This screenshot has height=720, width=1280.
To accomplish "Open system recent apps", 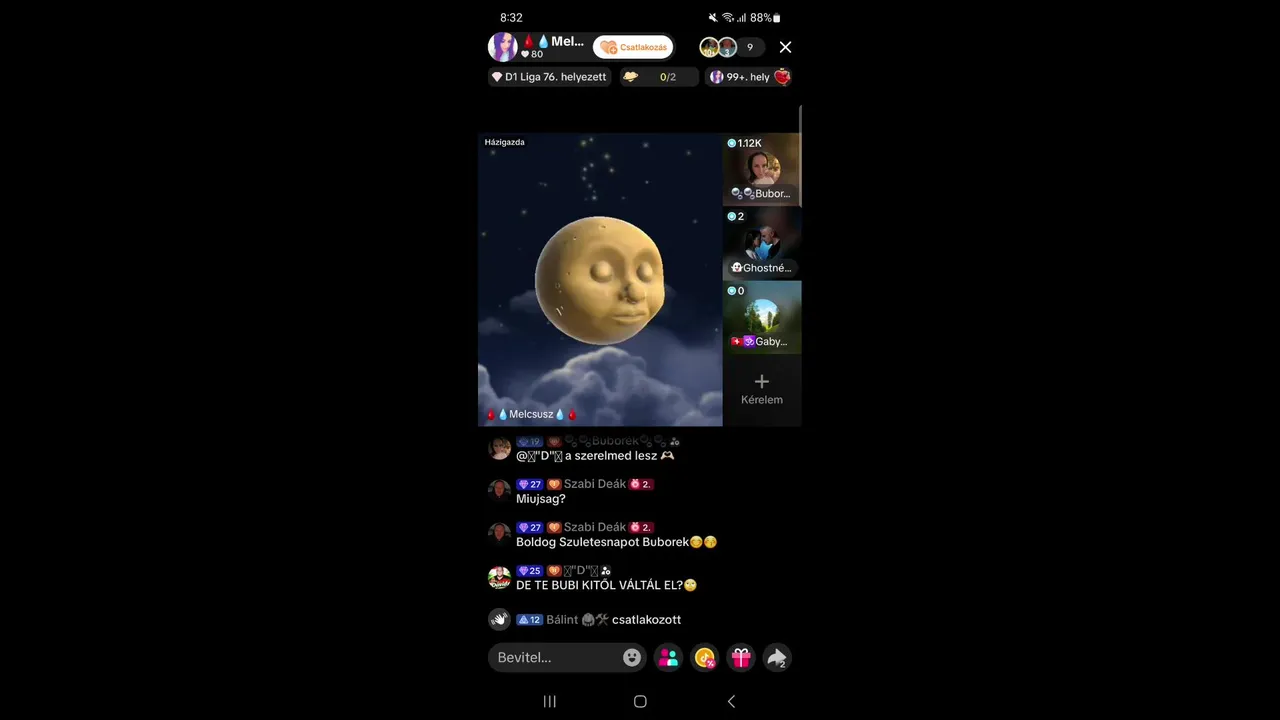I will (x=549, y=701).
